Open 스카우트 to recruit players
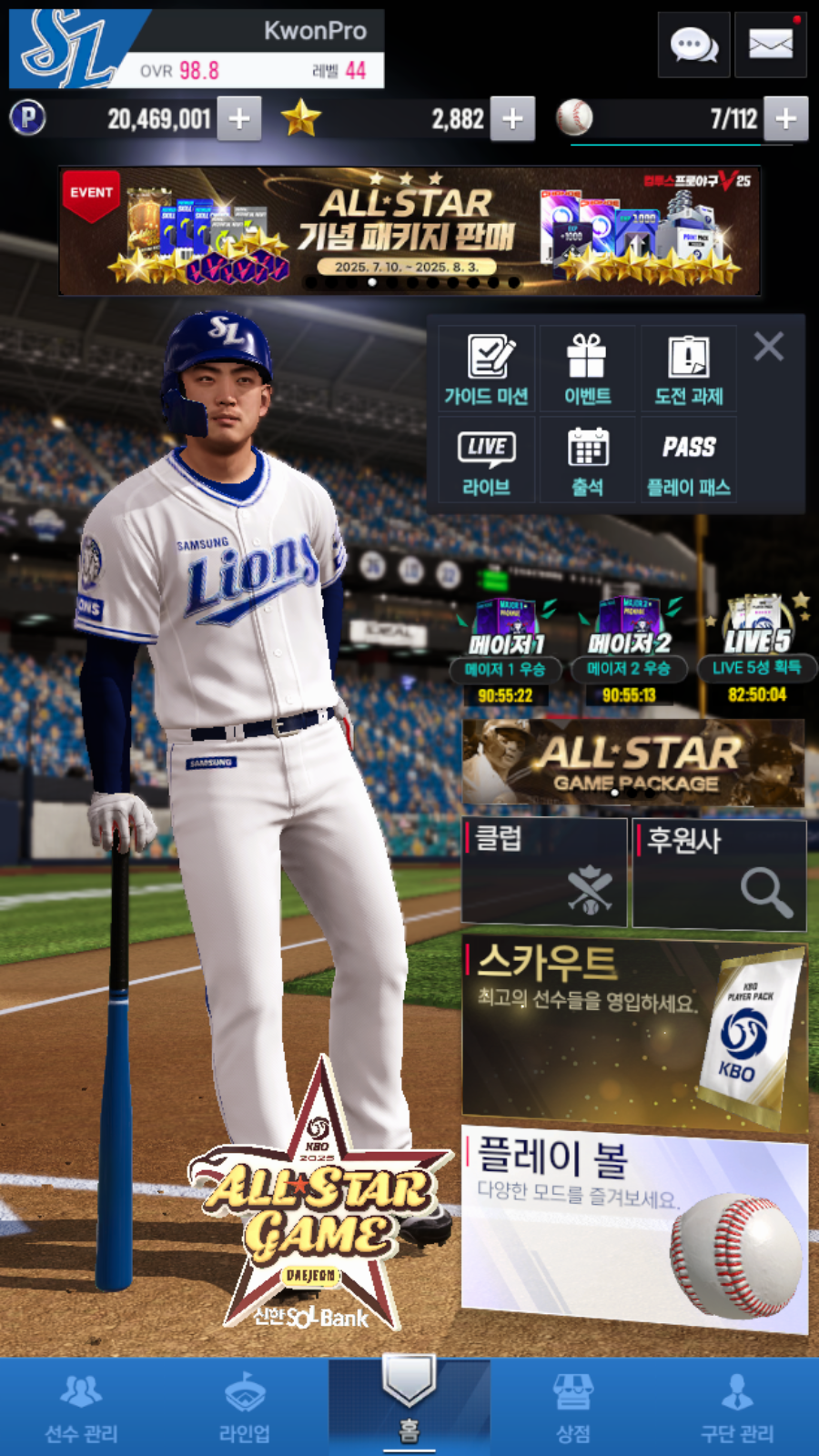Image resolution: width=819 pixels, height=1456 pixels. point(634,1031)
